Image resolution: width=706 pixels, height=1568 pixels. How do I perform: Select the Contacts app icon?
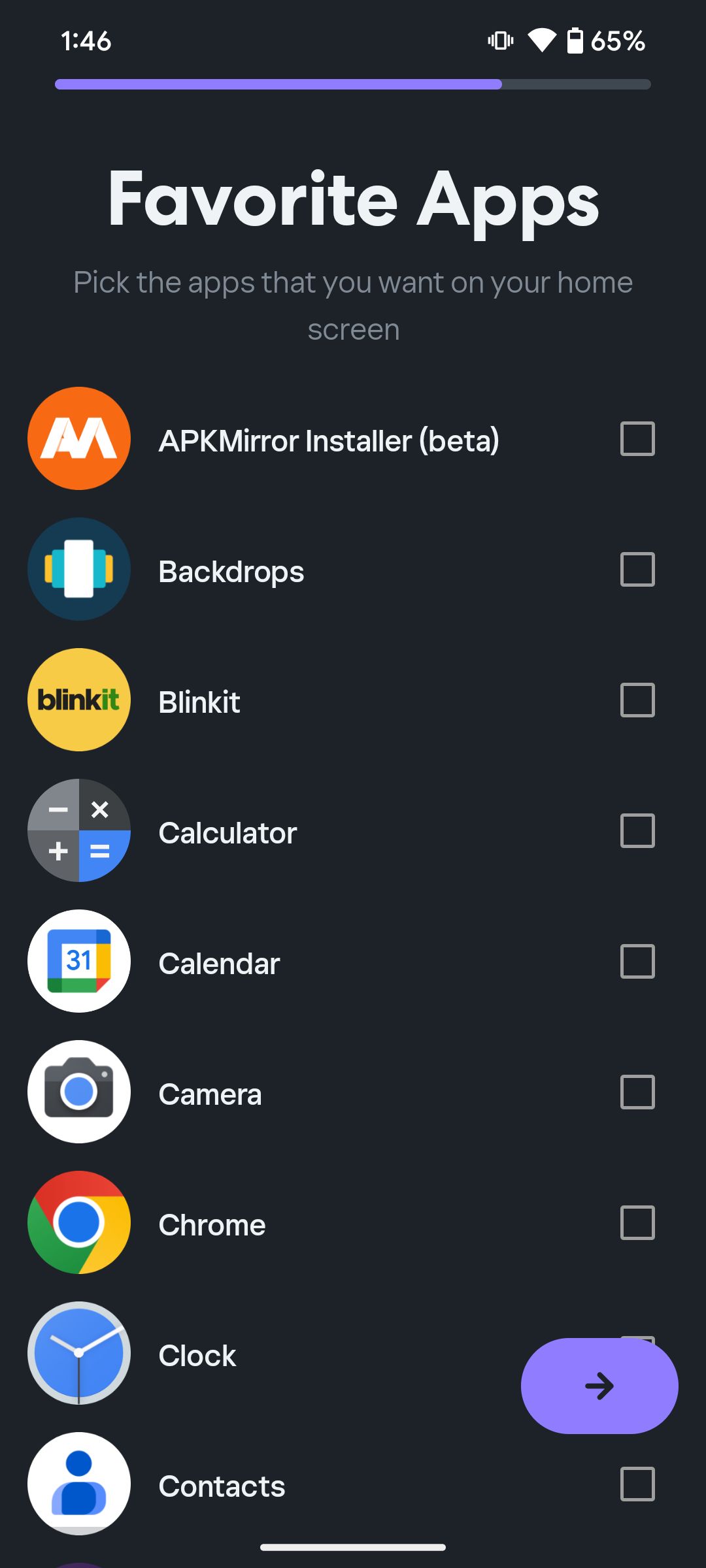(78, 1484)
